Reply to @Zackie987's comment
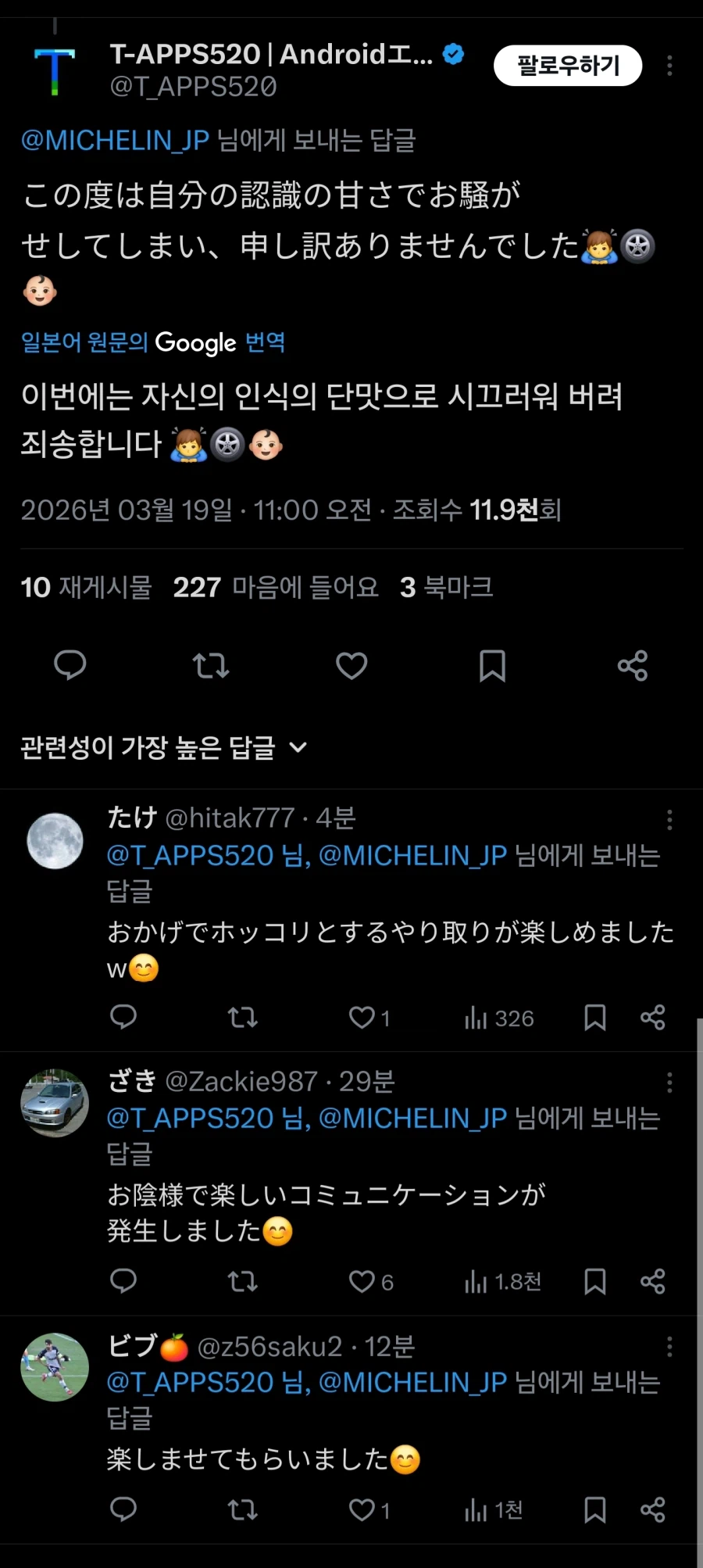703x1568 pixels. click(x=123, y=1281)
